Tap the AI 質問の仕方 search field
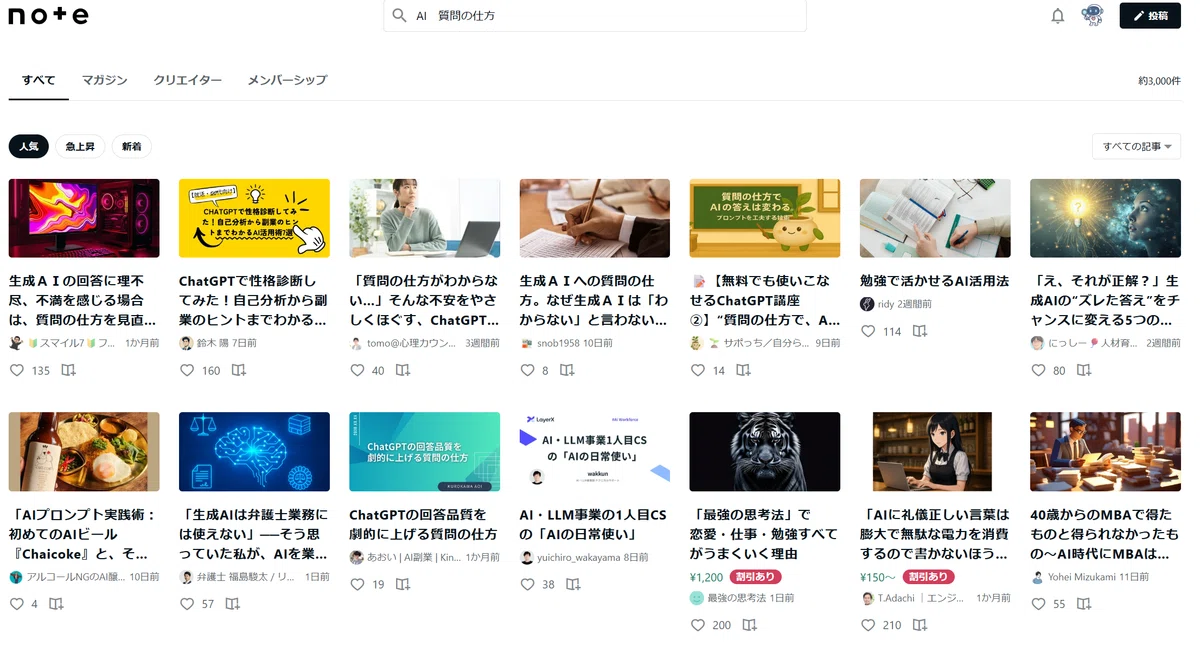Image resolution: width=1200 pixels, height=654 pixels. (594, 16)
